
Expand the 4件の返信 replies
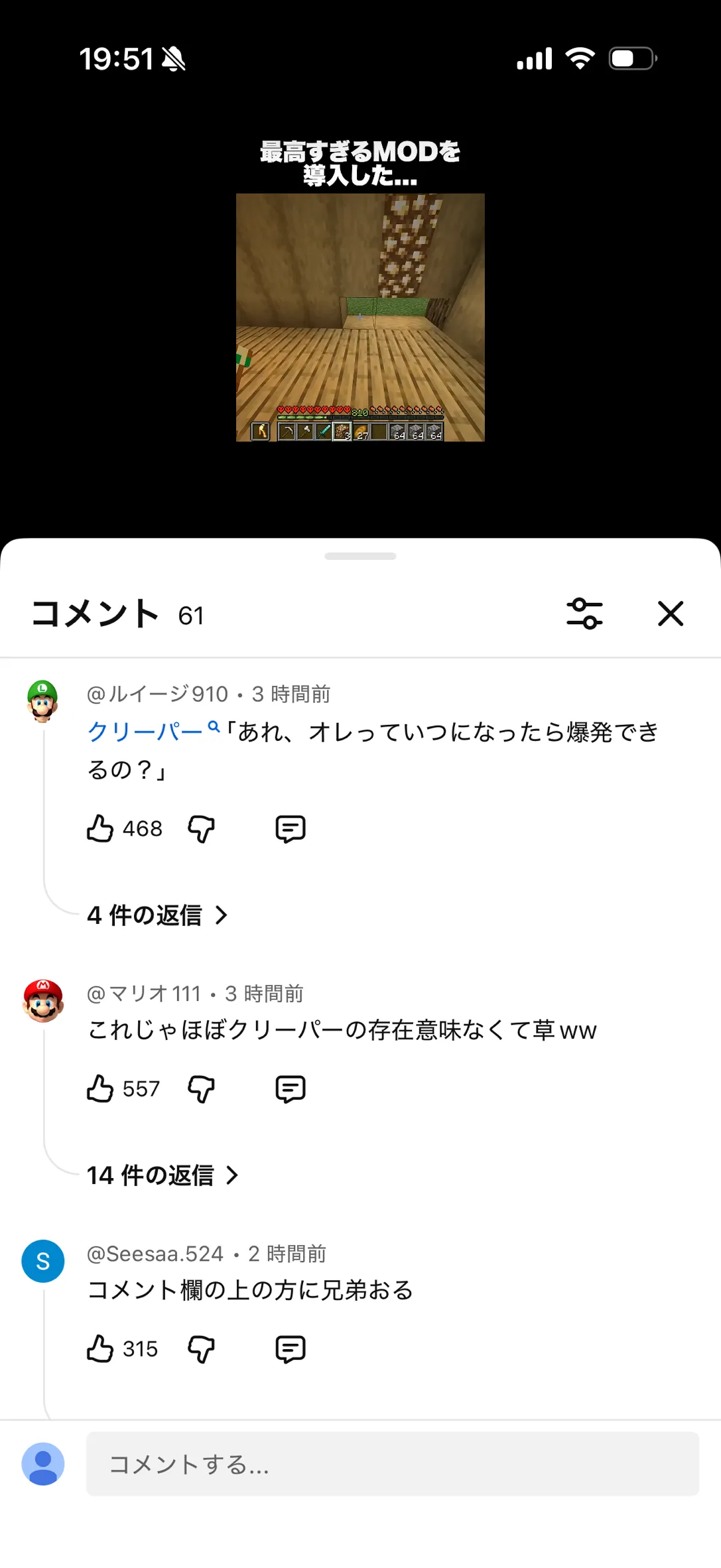[x=157, y=915]
